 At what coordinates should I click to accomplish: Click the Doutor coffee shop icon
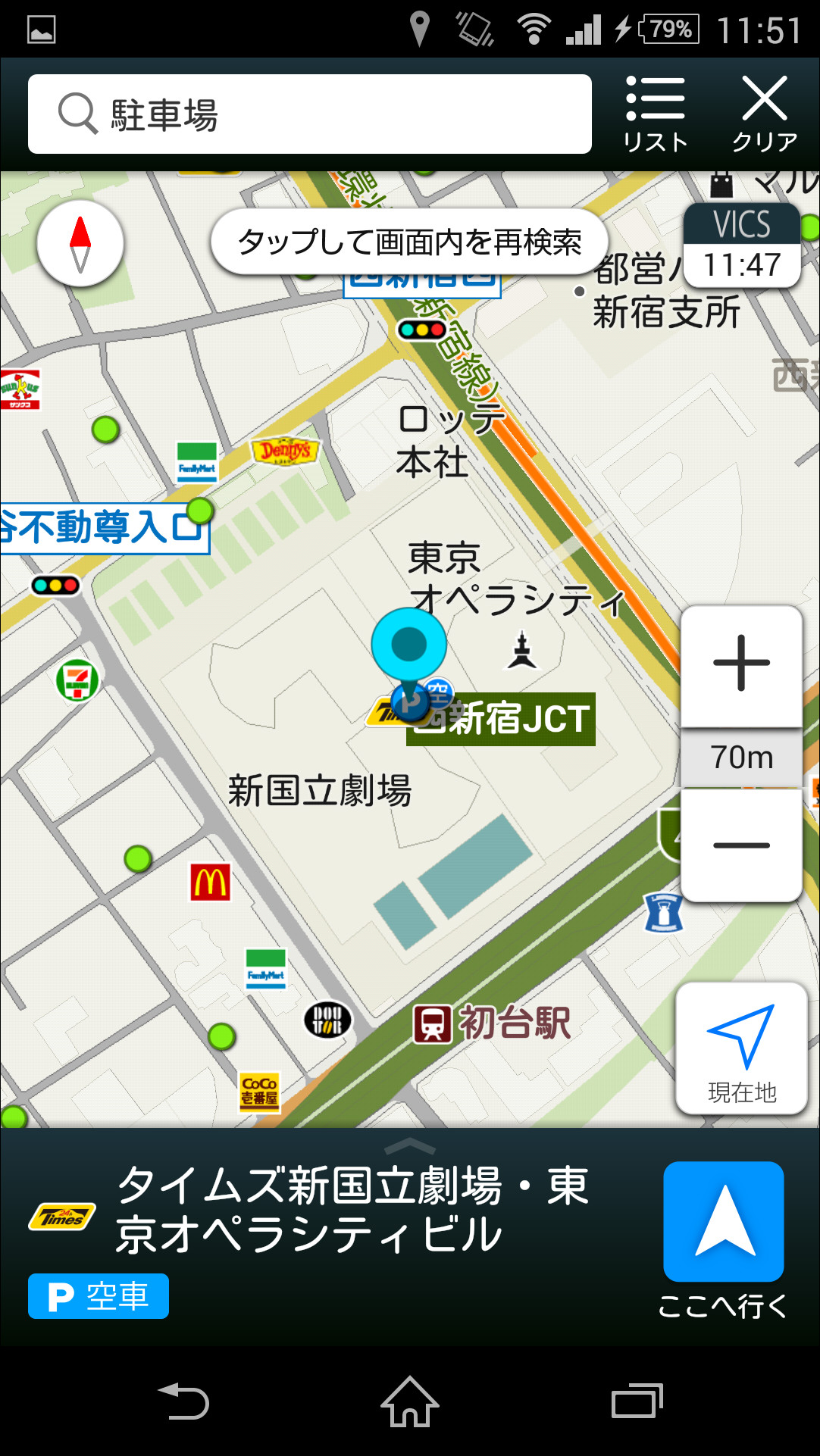[327, 1020]
